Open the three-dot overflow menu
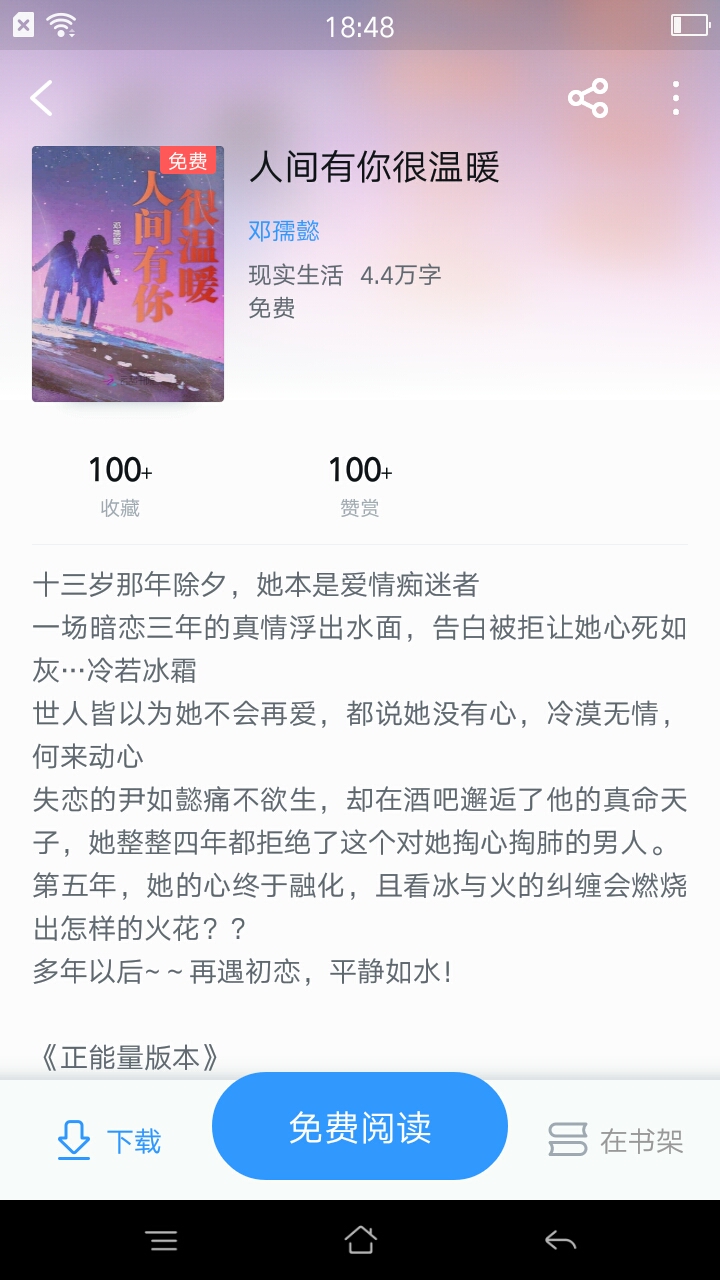Screen dimensions: 720x1280 676,98
